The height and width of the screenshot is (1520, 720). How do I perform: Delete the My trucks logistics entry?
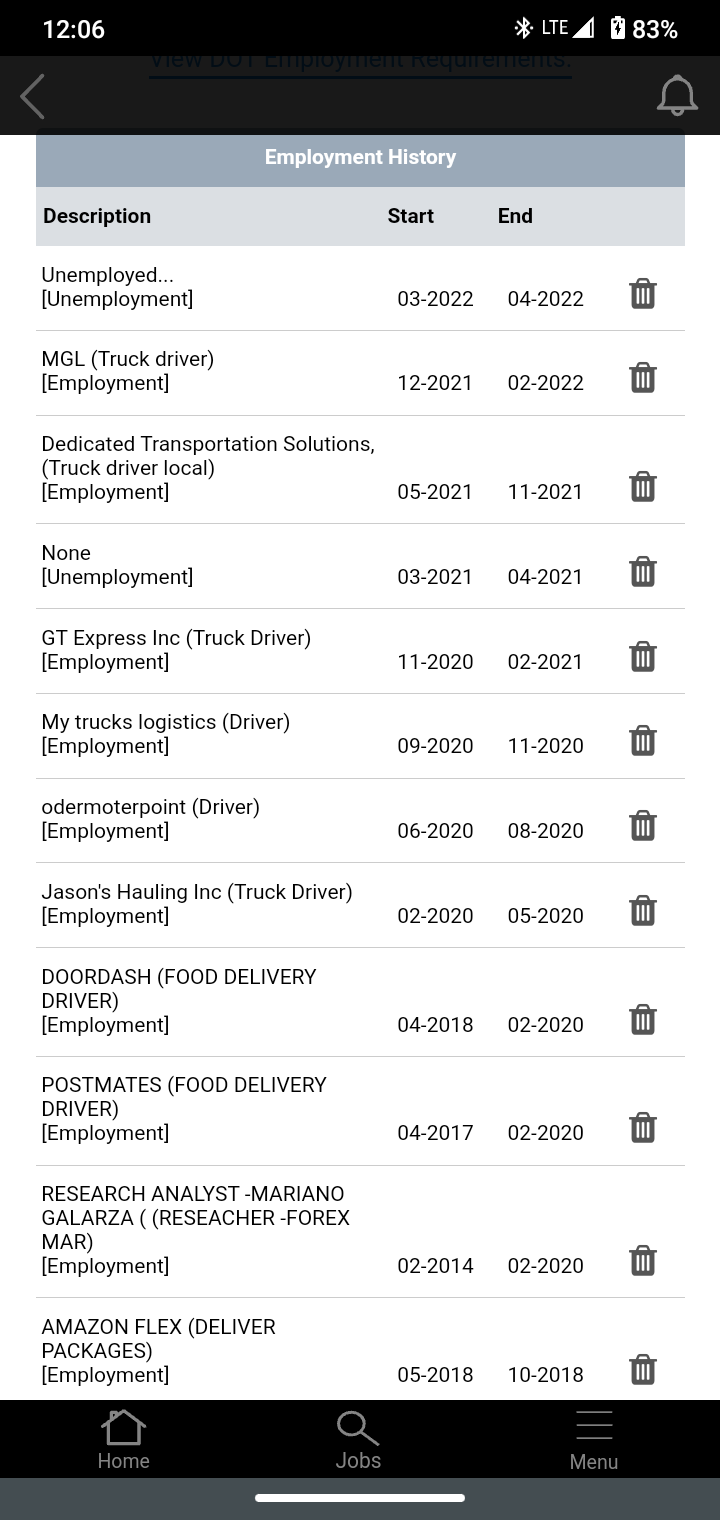coord(643,741)
